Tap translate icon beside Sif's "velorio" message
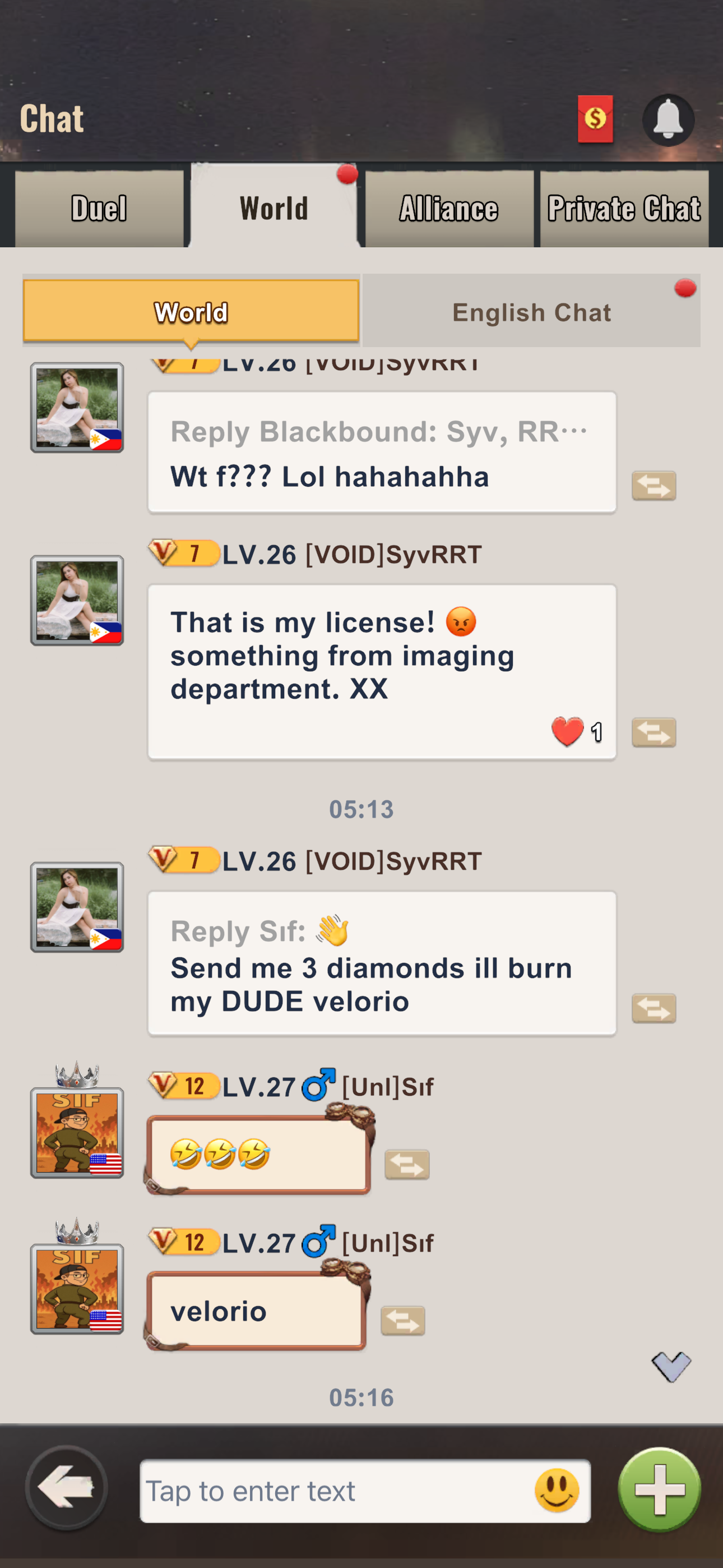Image resolution: width=723 pixels, height=1568 pixels. (x=403, y=1321)
